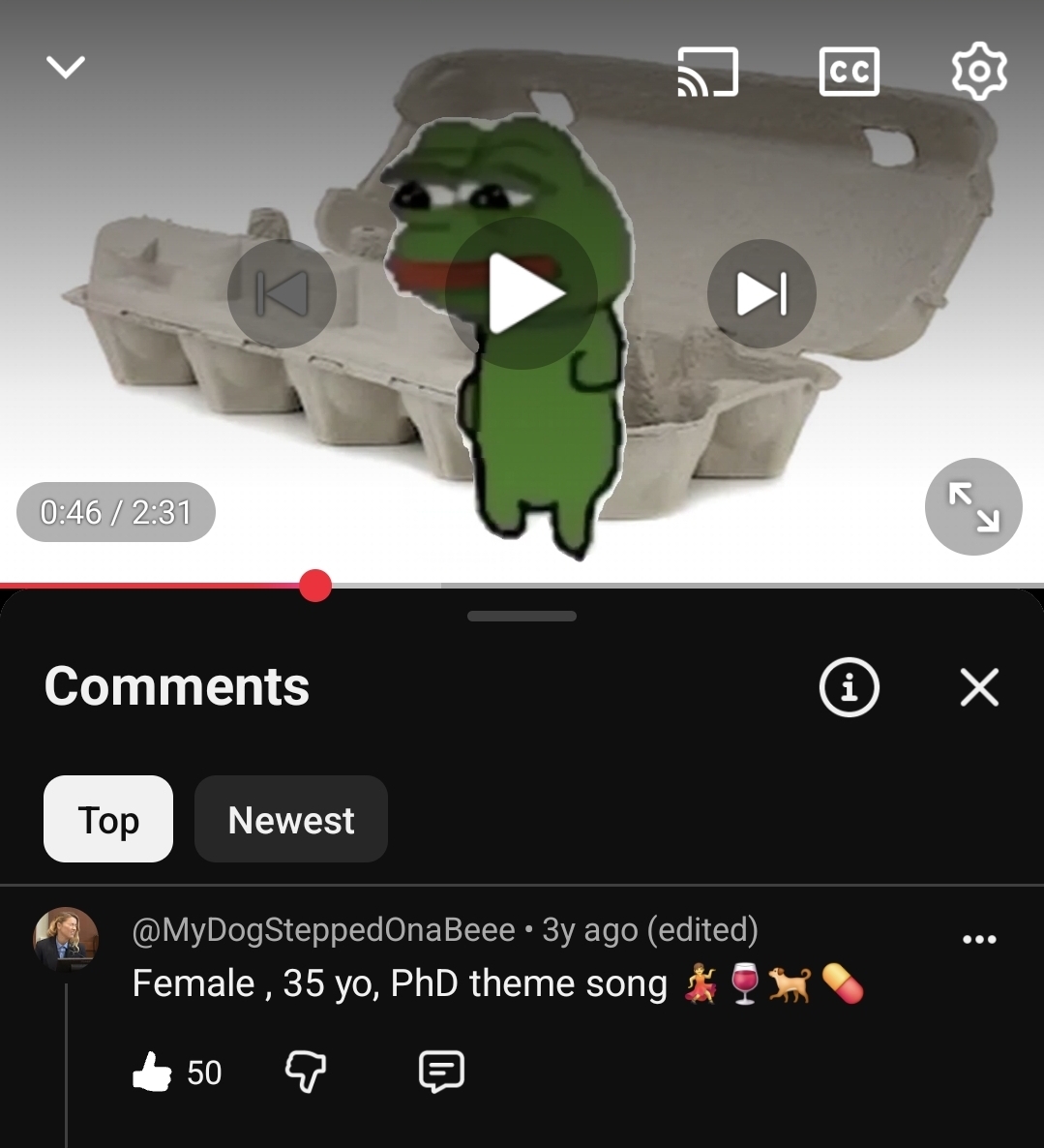Open options menu for @MyDogSteppedOnaBeee's comment
Viewport: 1044px width, 1148px height.
979,939
